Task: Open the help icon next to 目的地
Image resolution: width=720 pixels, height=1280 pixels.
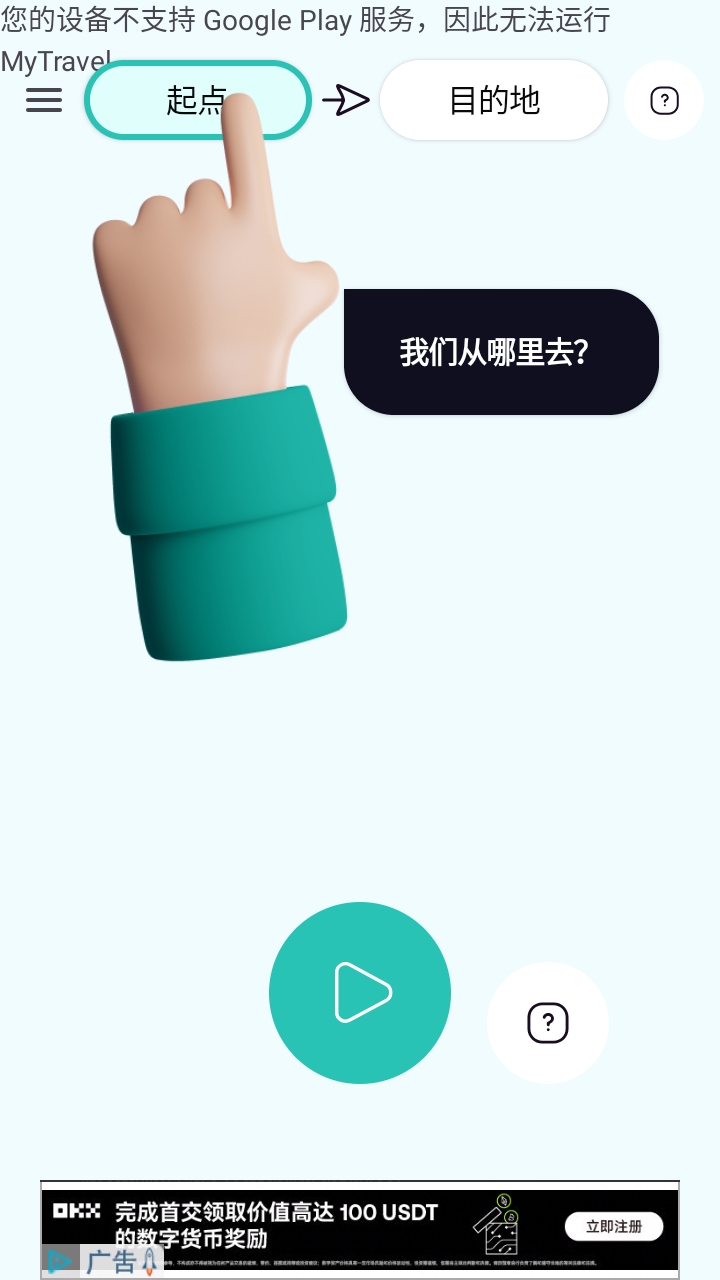Action: click(664, 100)
